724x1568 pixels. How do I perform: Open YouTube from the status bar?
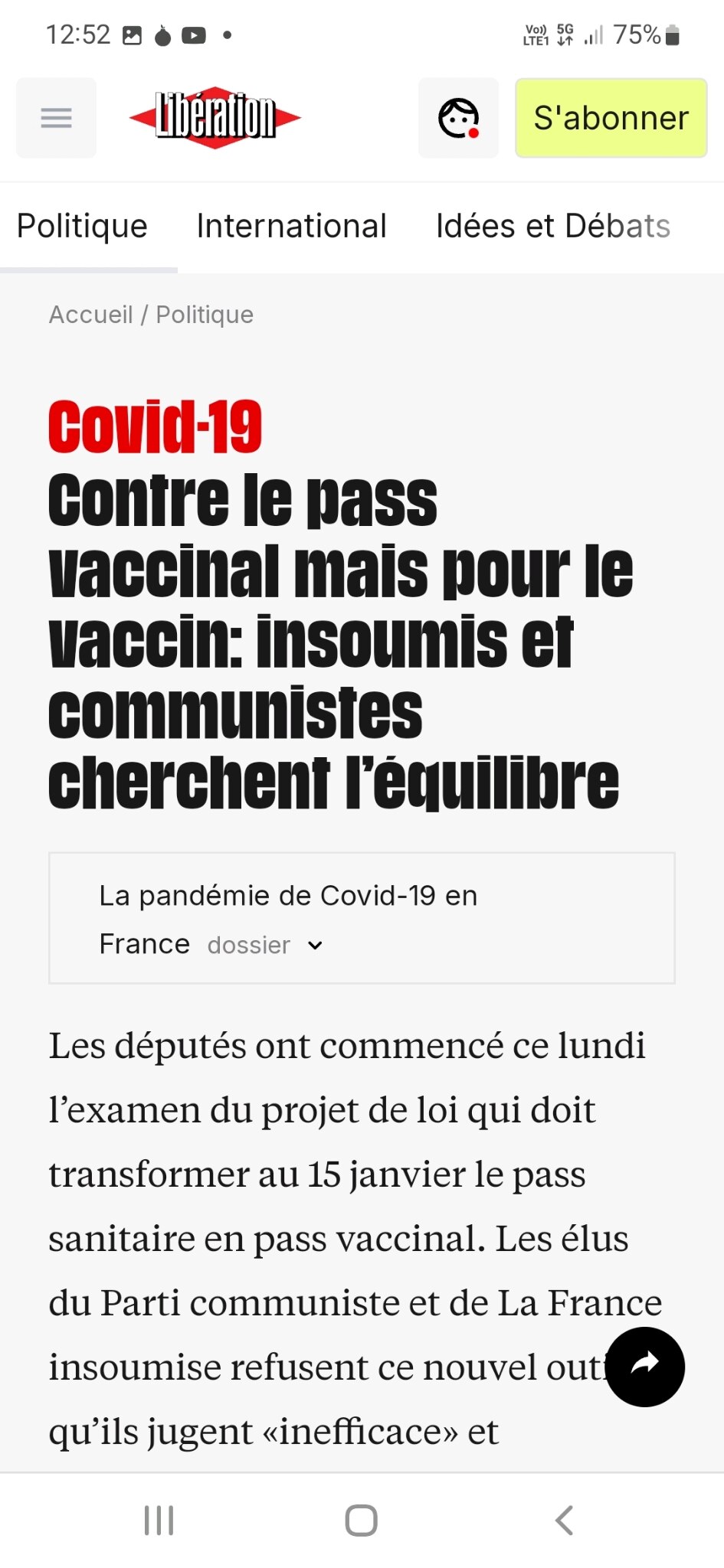[x=194, y=34]
